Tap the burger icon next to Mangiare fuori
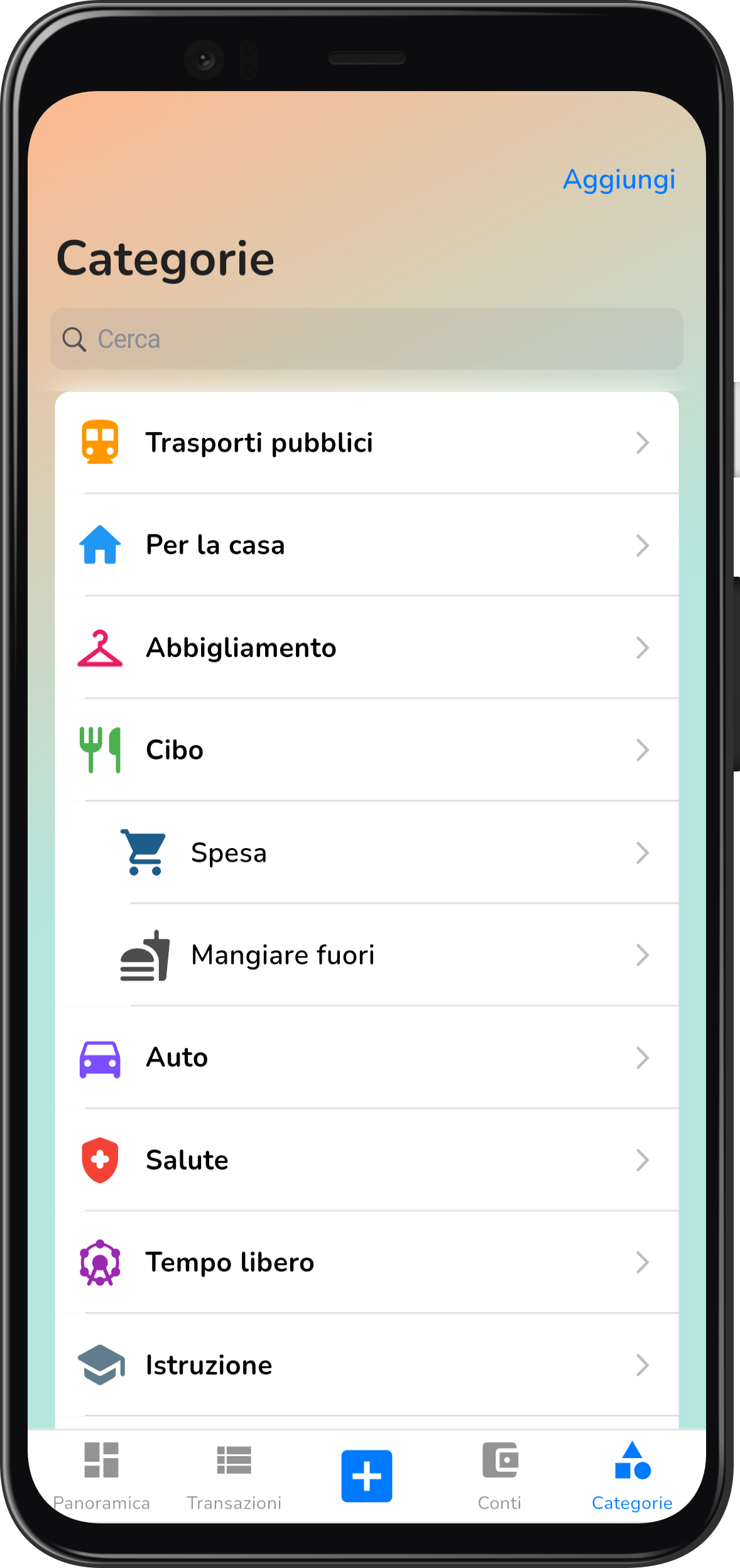Image resolution: width=740 pixels, height=1568 pixels. [x=144, y=955]
